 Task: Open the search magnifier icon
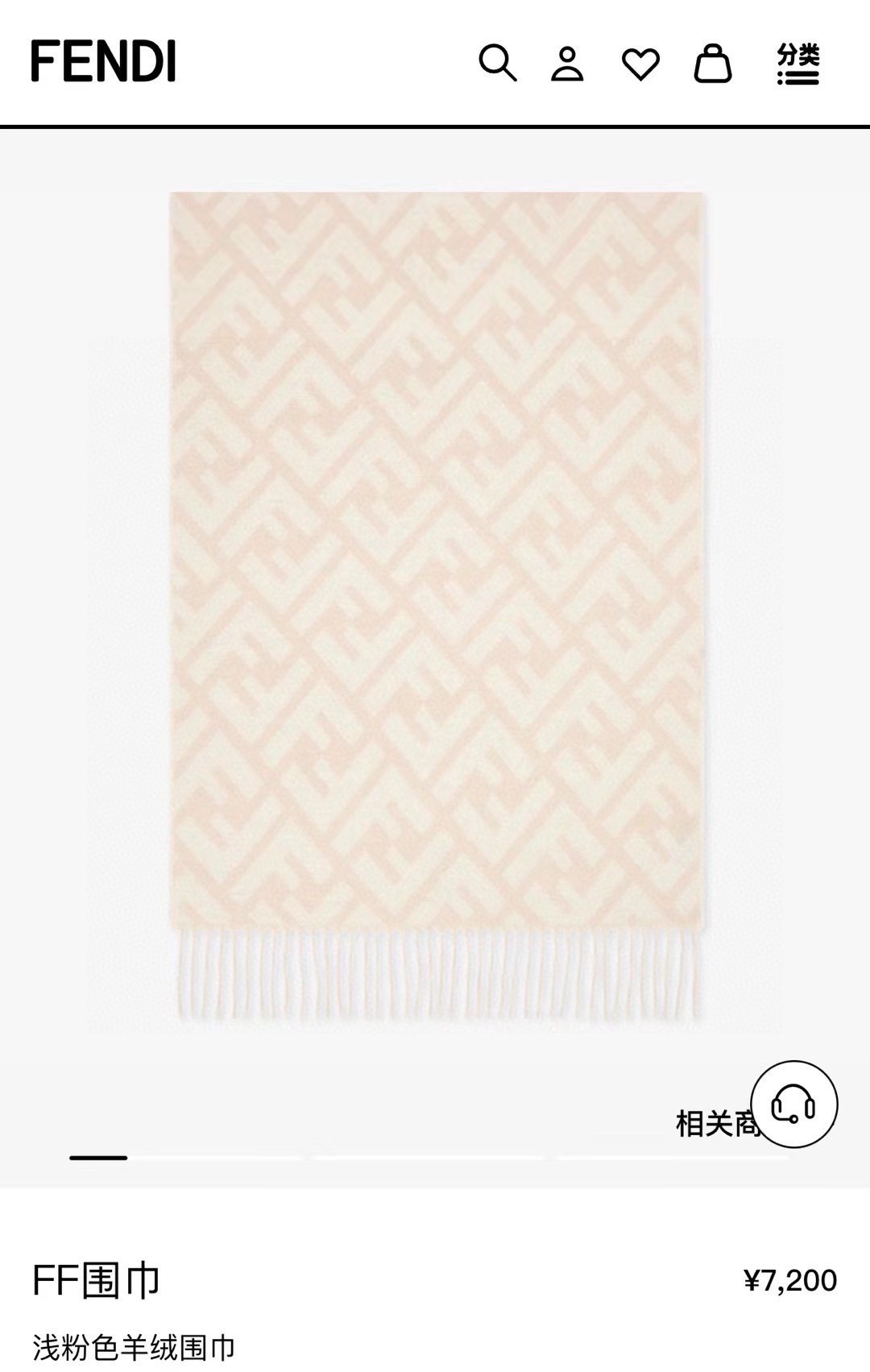coord(497,63)
